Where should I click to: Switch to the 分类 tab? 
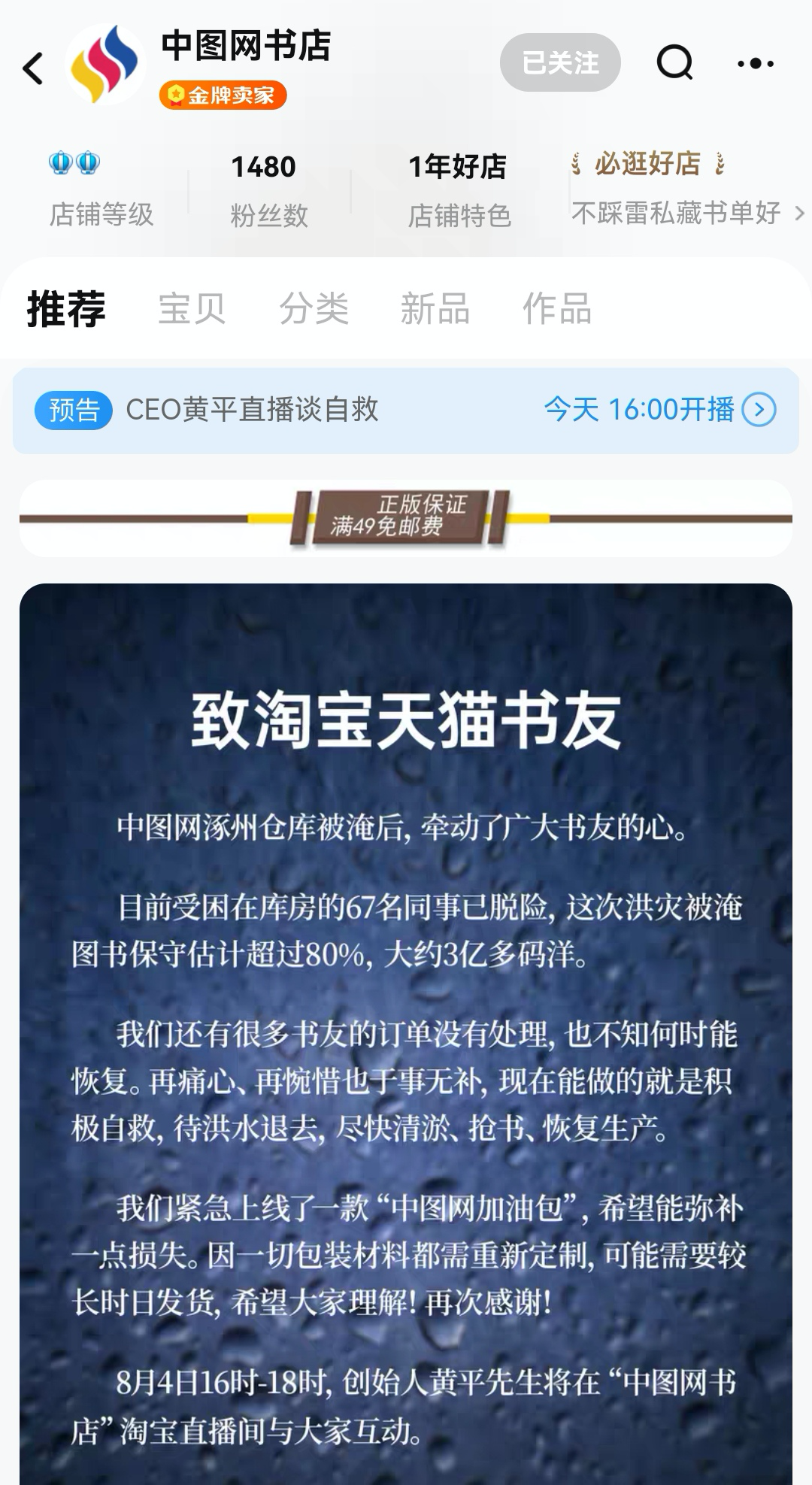click(314, 308)
